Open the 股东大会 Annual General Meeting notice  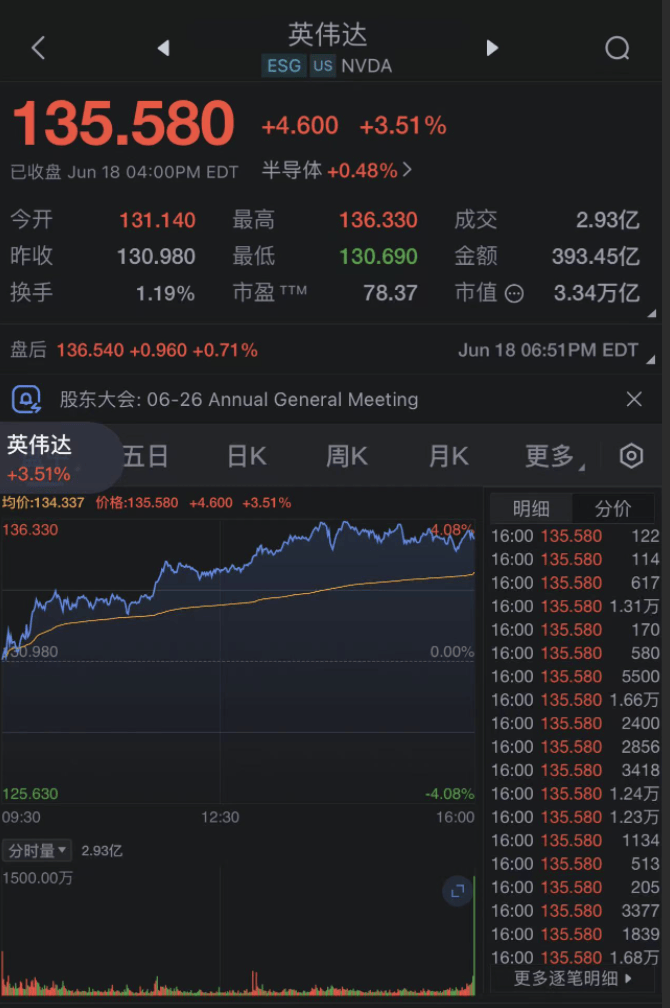[238, 399]
